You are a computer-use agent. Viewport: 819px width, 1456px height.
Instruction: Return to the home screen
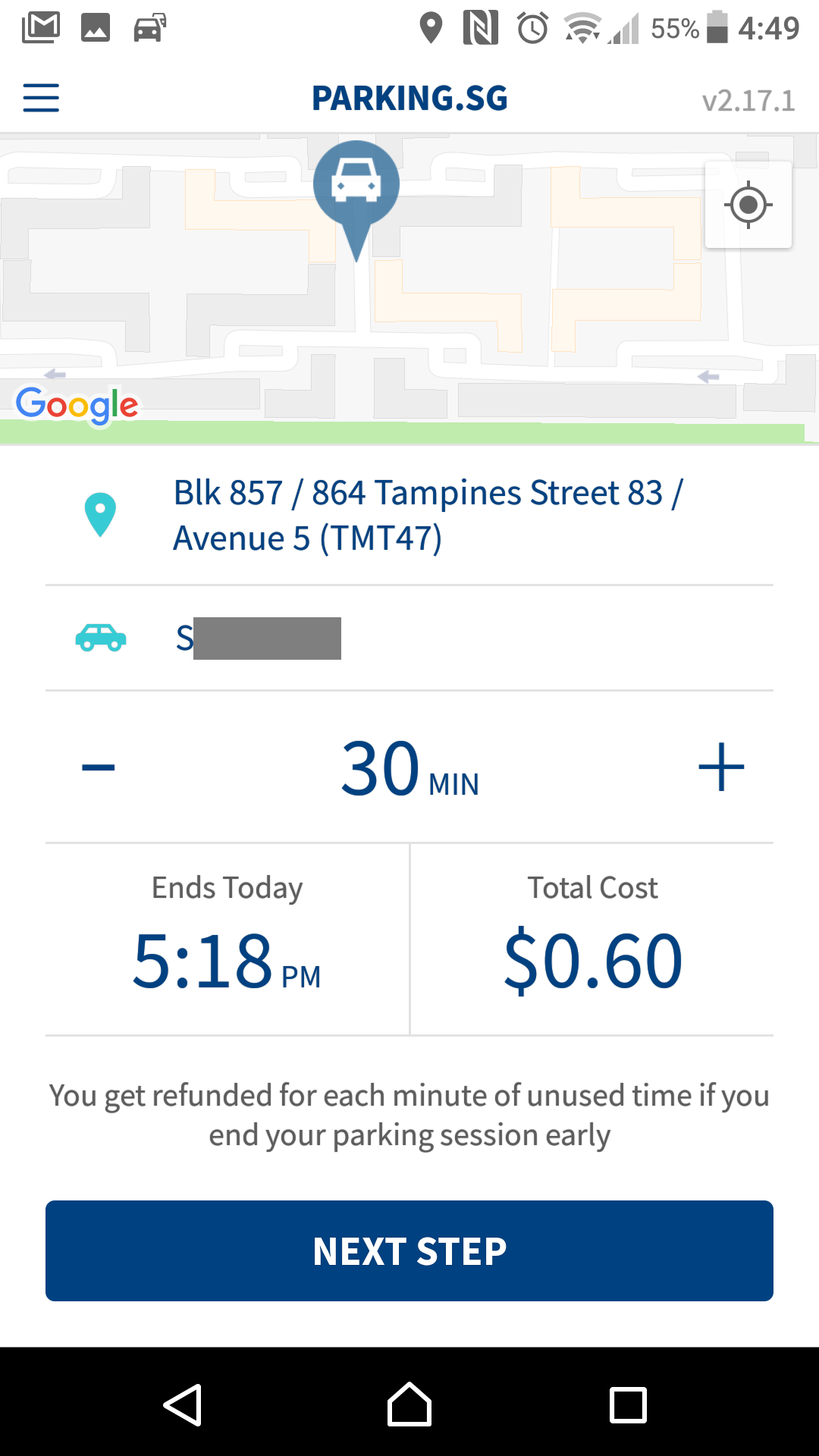(409, 1405)
